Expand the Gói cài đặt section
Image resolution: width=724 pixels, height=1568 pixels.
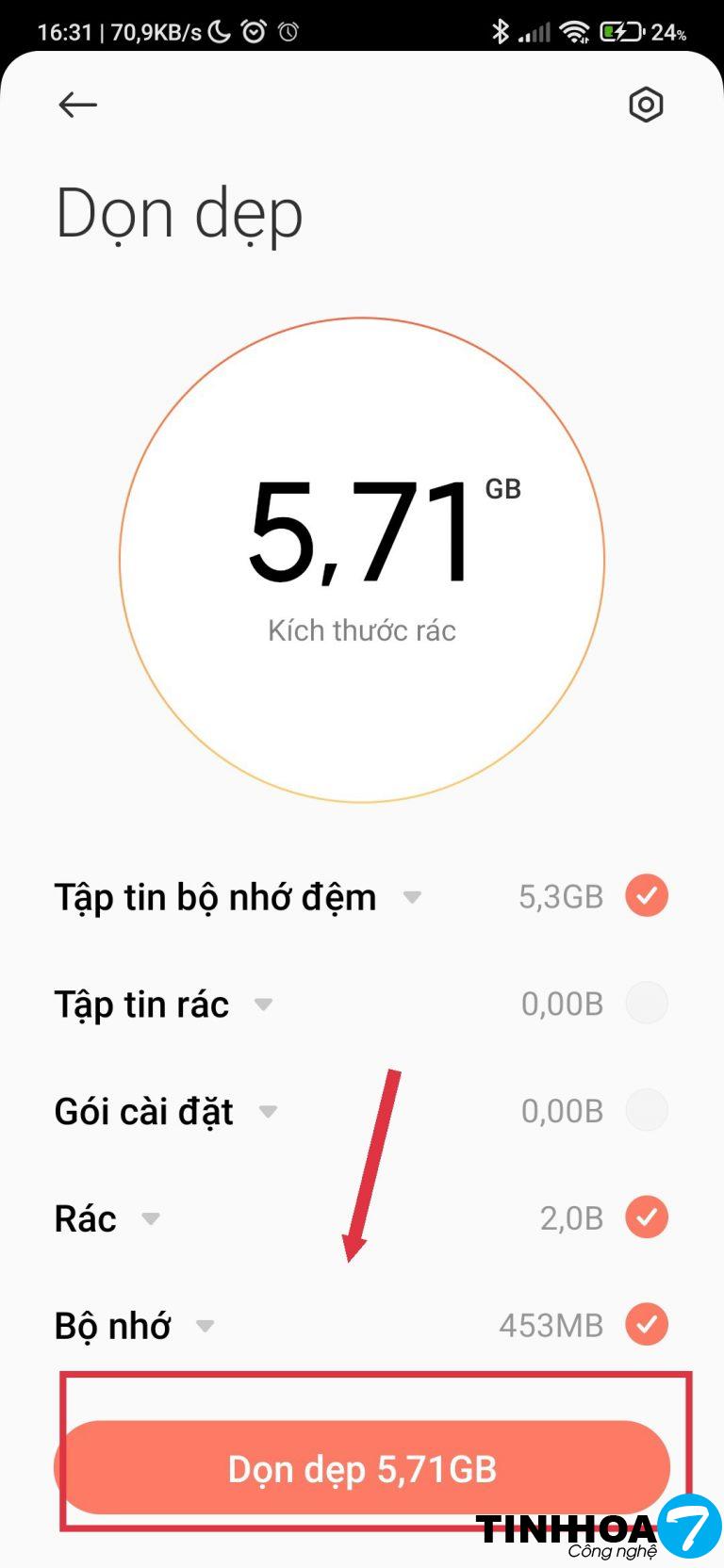click(269, 1112)
